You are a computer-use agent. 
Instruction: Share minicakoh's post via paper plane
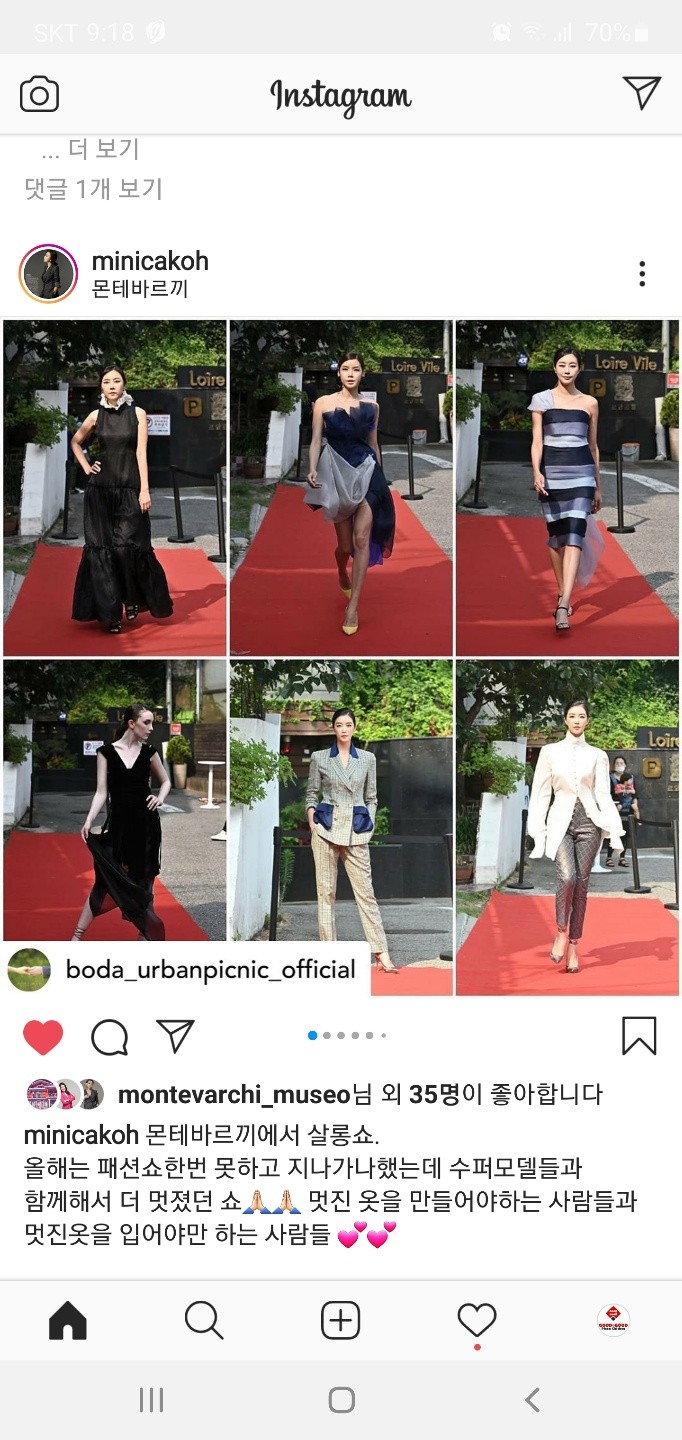pos(175,1037)
